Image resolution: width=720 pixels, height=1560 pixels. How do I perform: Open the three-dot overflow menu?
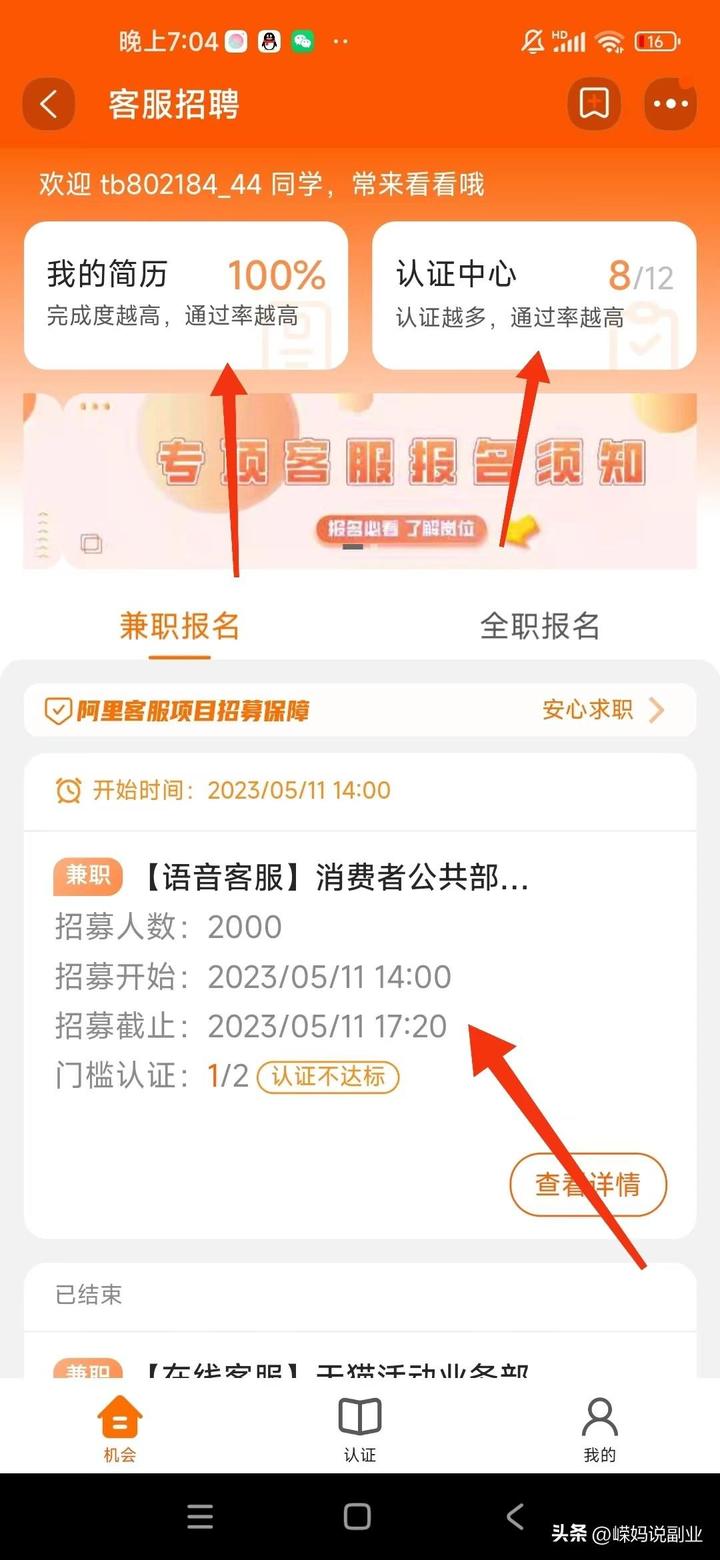670,104
